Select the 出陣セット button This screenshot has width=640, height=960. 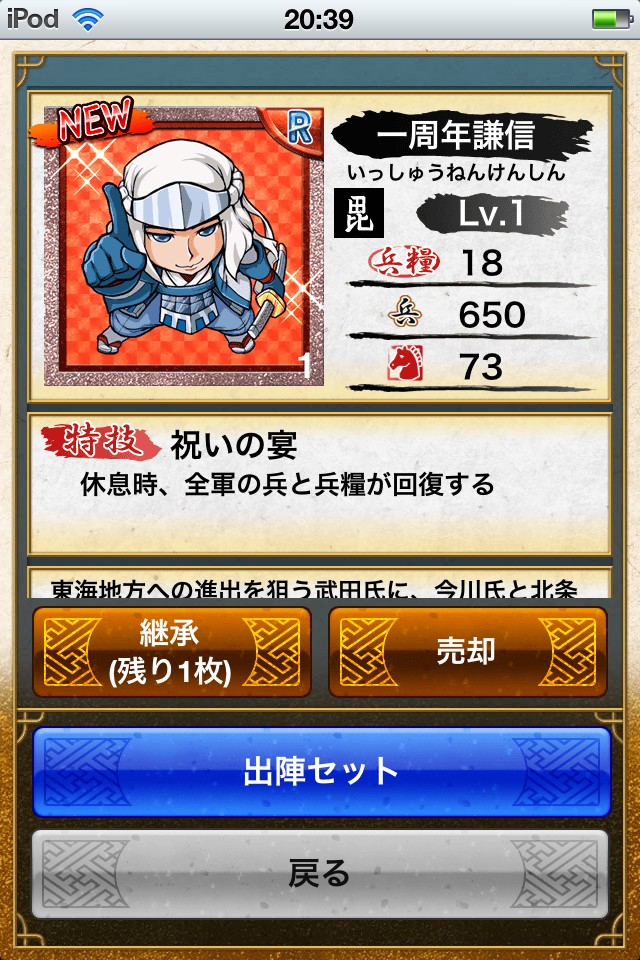click(x=321, y=771)
